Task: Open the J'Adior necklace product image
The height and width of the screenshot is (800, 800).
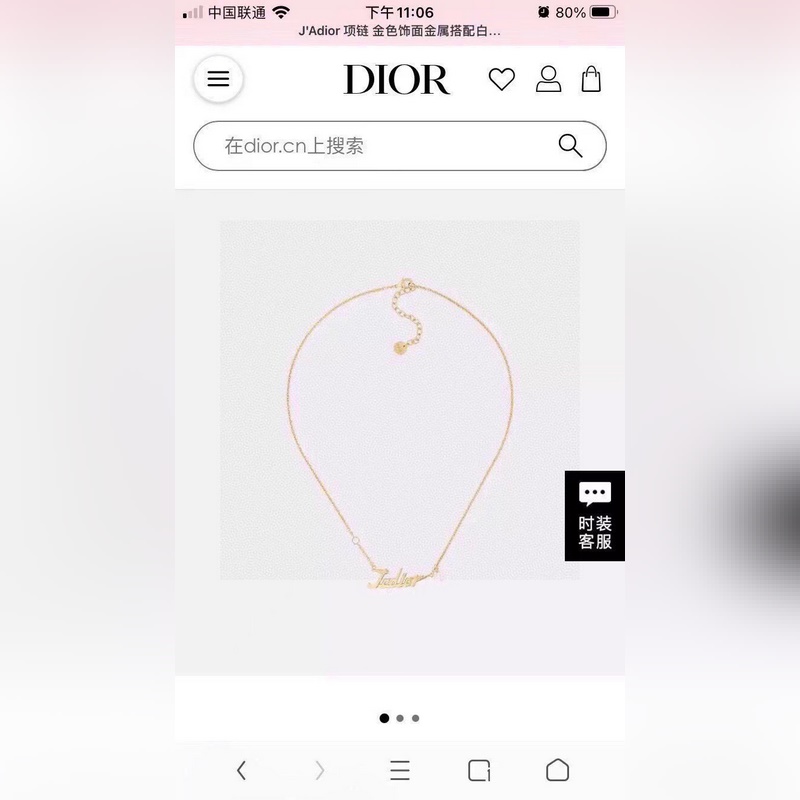Action: (x=399, y=400)
